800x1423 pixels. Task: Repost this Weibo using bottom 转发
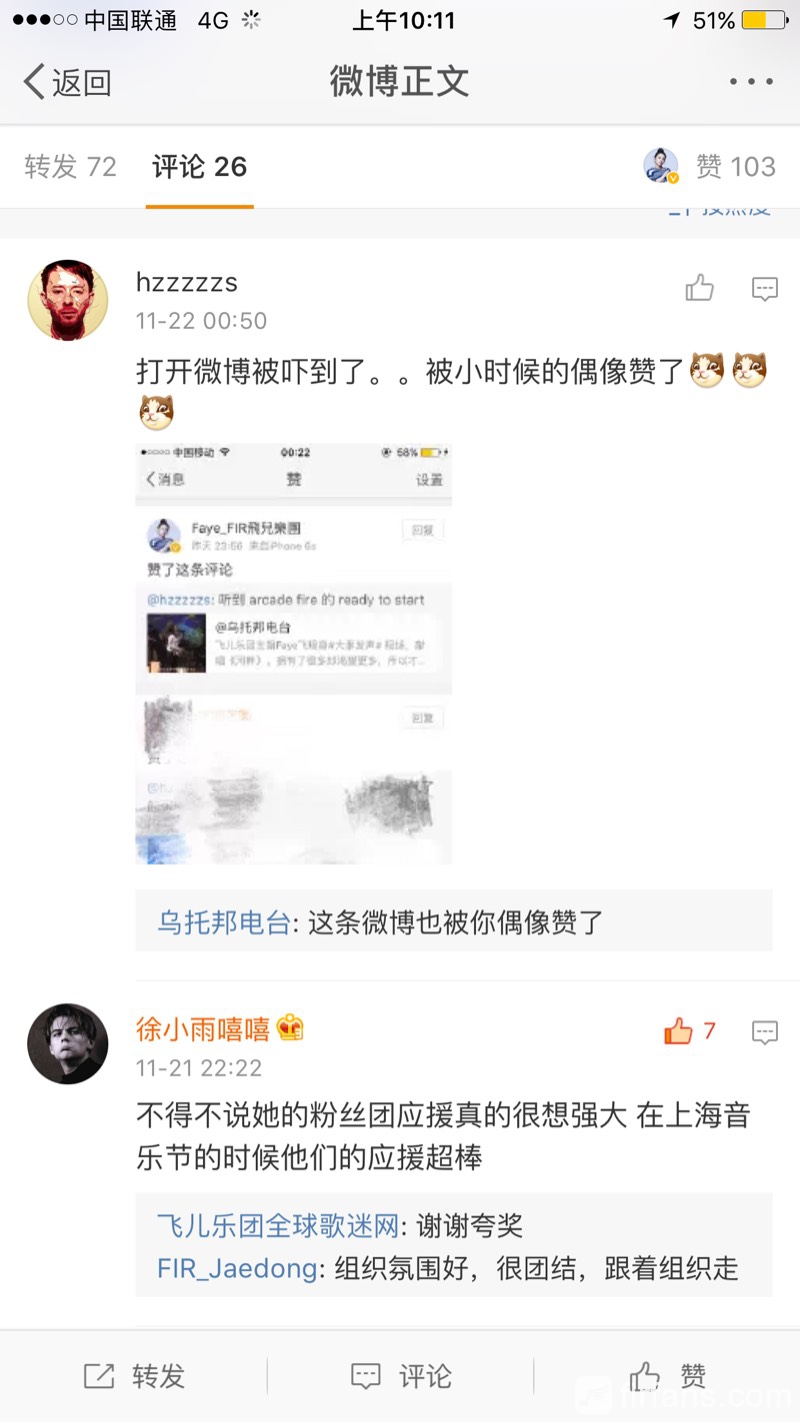point(135,1376)
